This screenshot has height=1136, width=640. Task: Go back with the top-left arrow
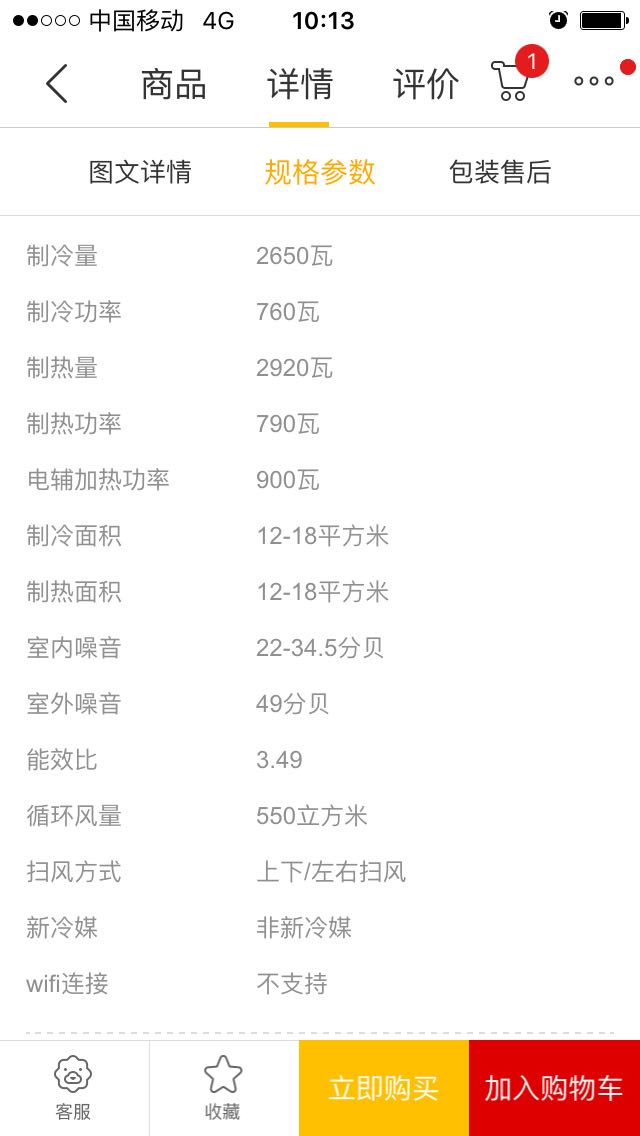[x=57, y=83]
